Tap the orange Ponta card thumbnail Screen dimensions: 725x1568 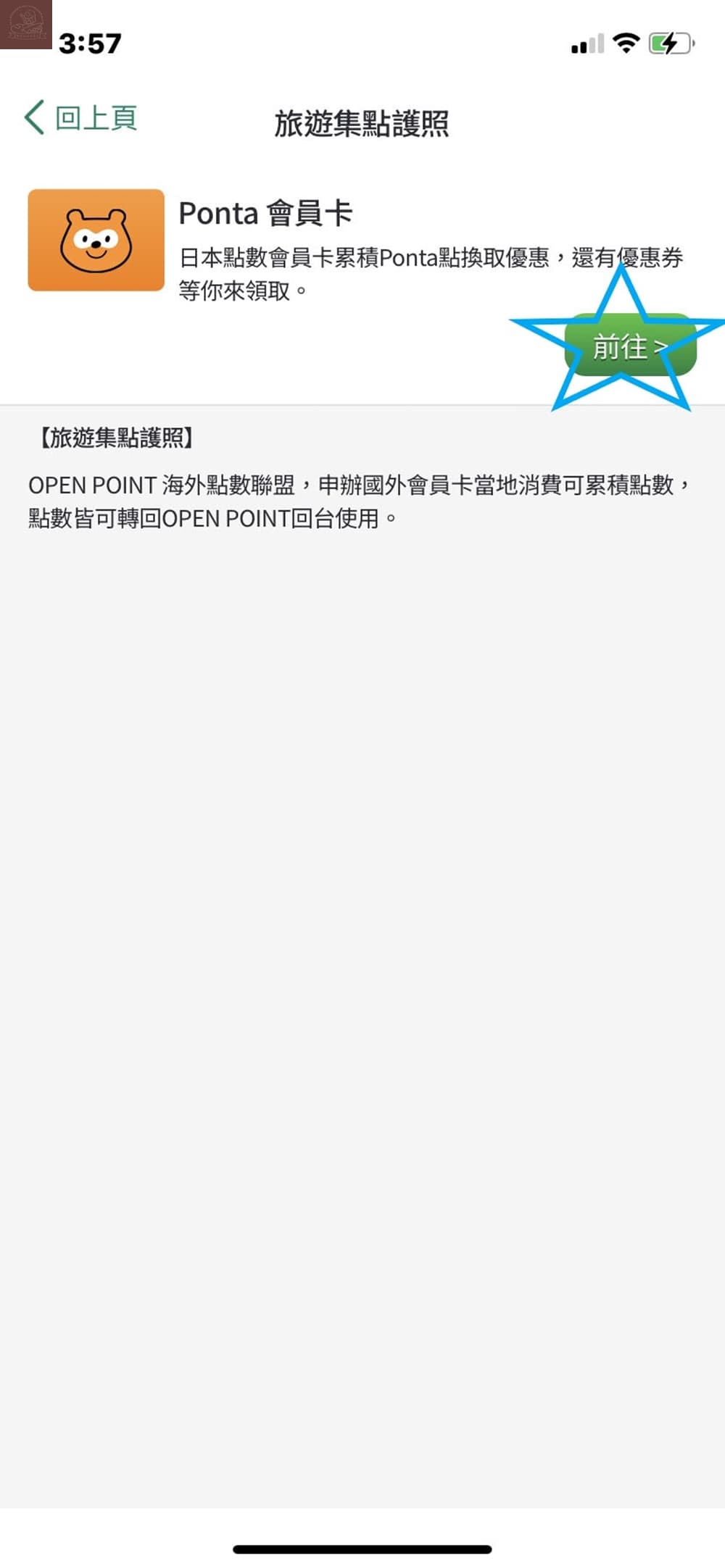(x=95, y=239)
